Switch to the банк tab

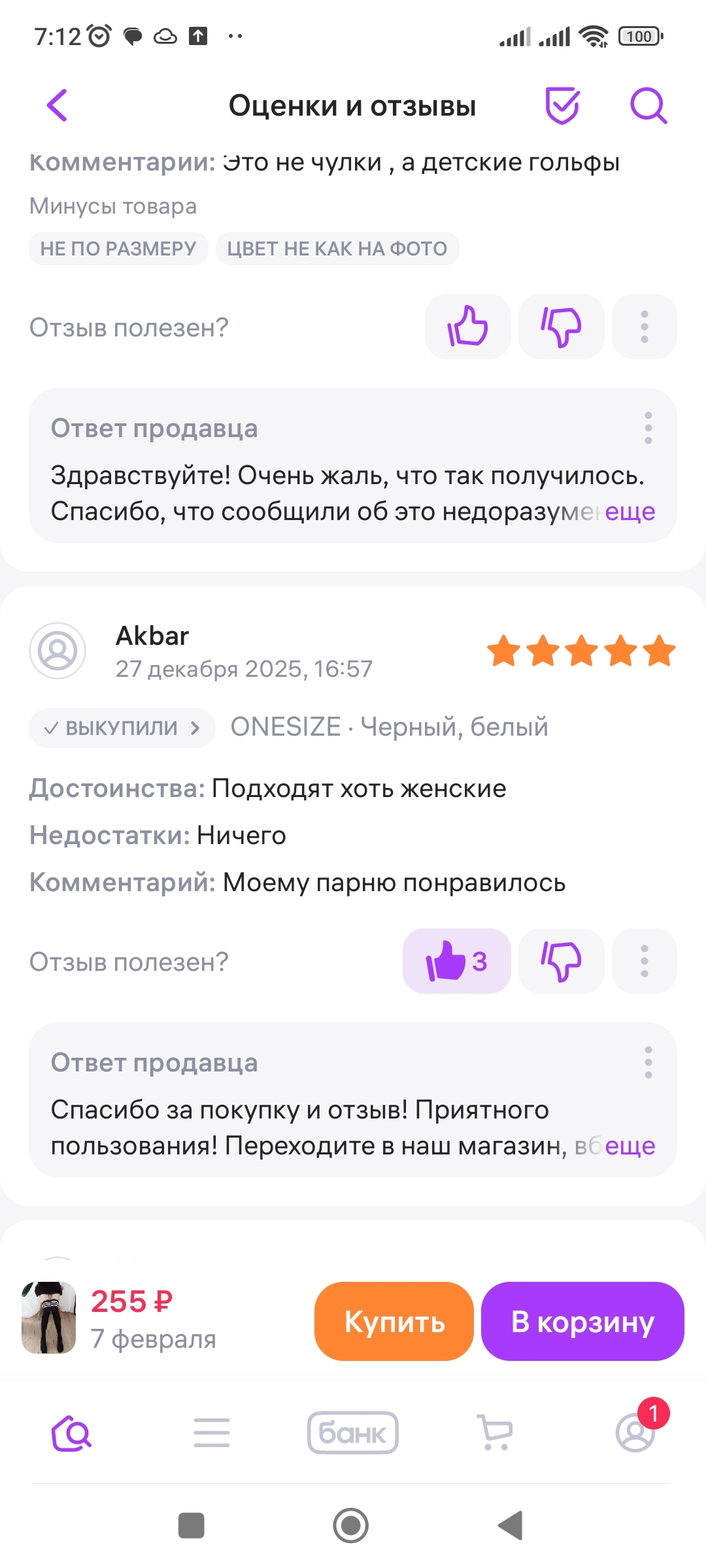click(352, 1433)
